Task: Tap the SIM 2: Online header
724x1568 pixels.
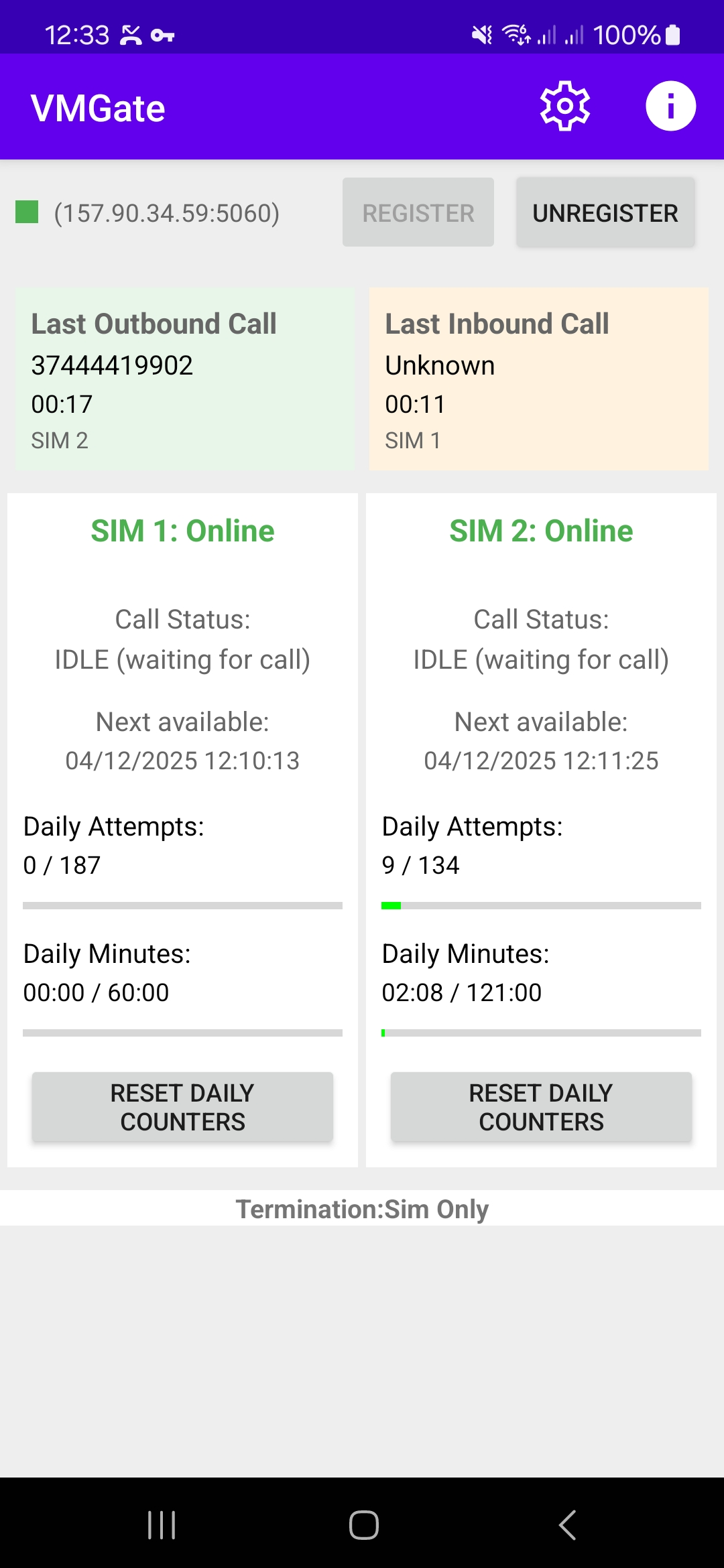Action: pyautogui.click(x=540, y=530)
